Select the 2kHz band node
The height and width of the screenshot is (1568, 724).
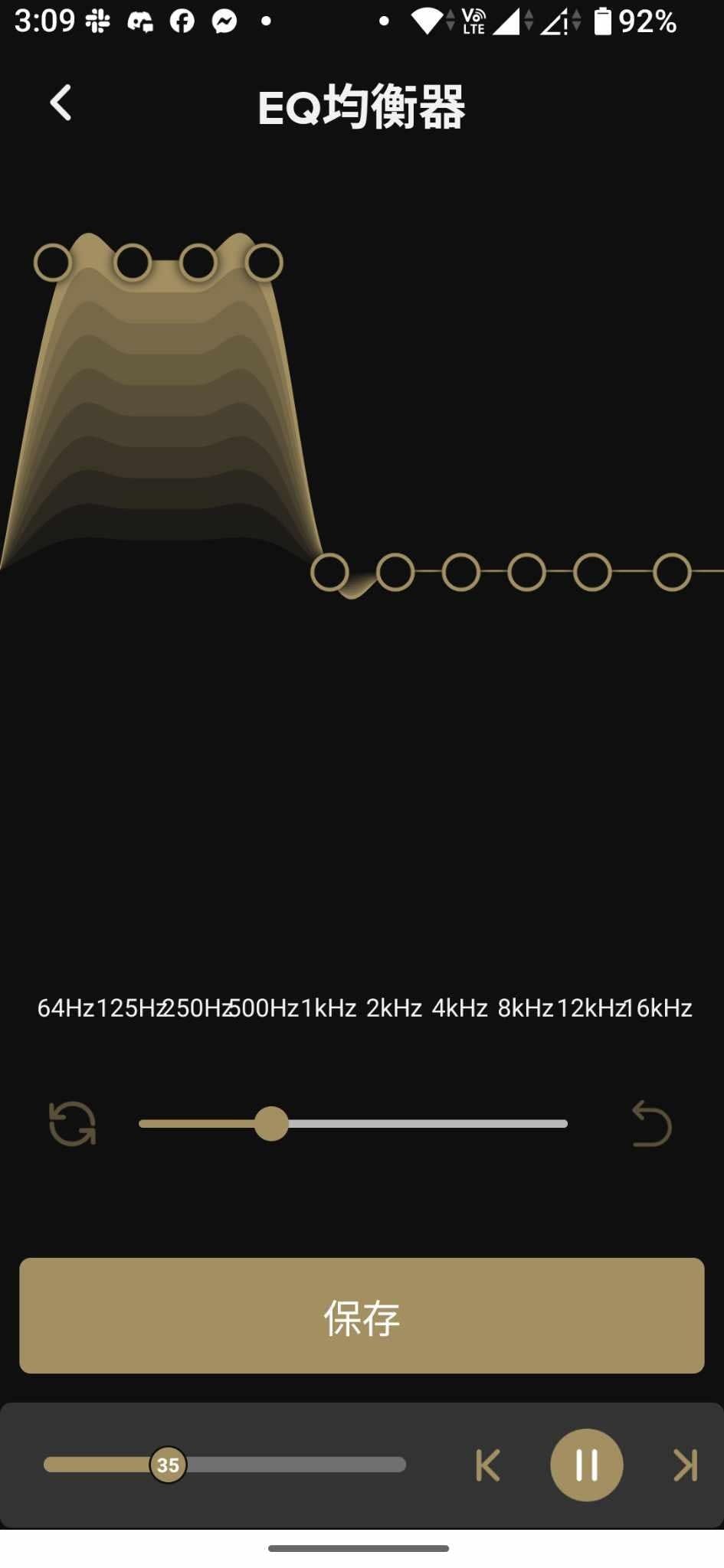pyautogui.click(x=395, y=572)
